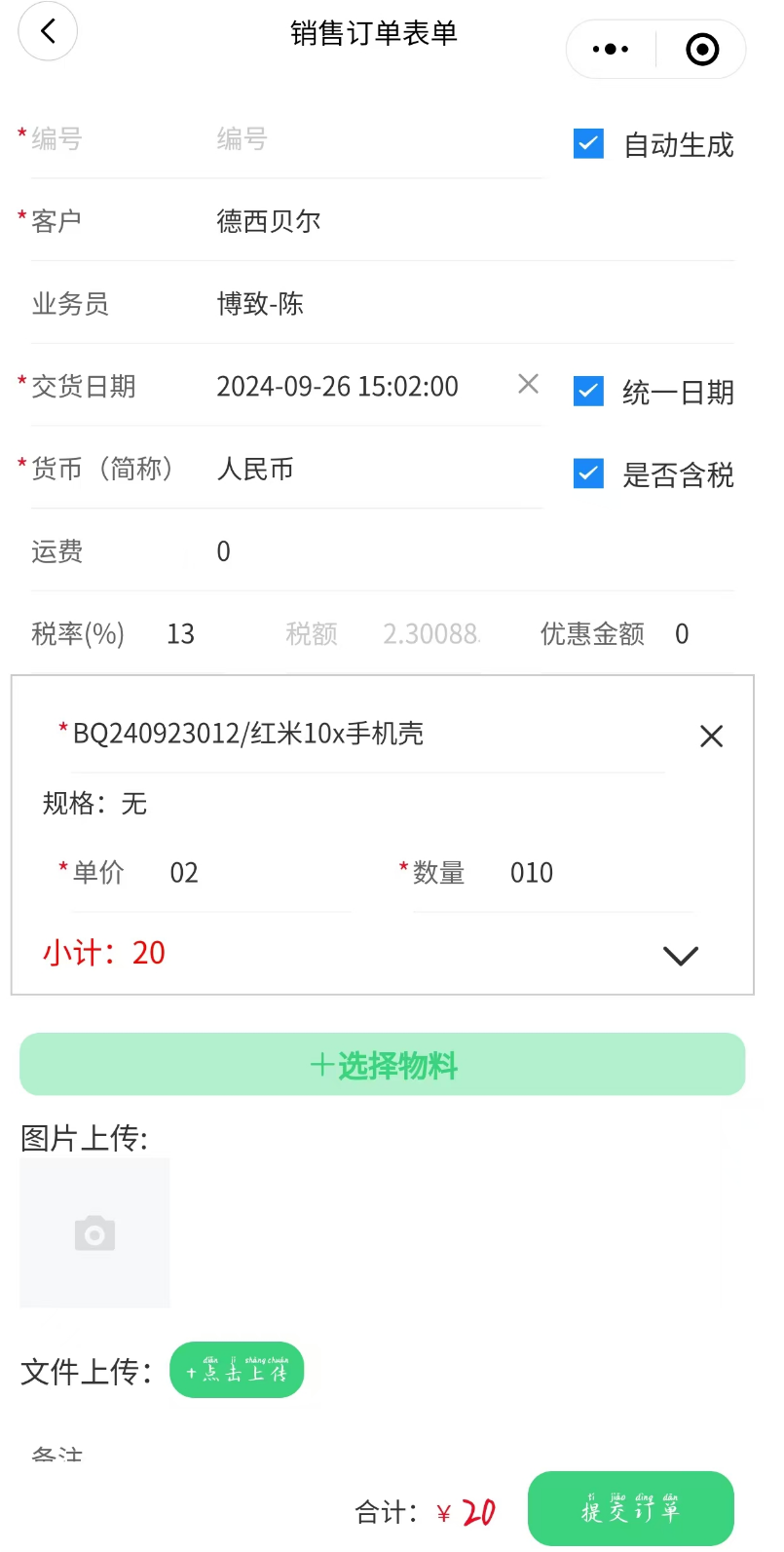
Task: Choose currency in the 货币 field
Action: coord(379,469)
